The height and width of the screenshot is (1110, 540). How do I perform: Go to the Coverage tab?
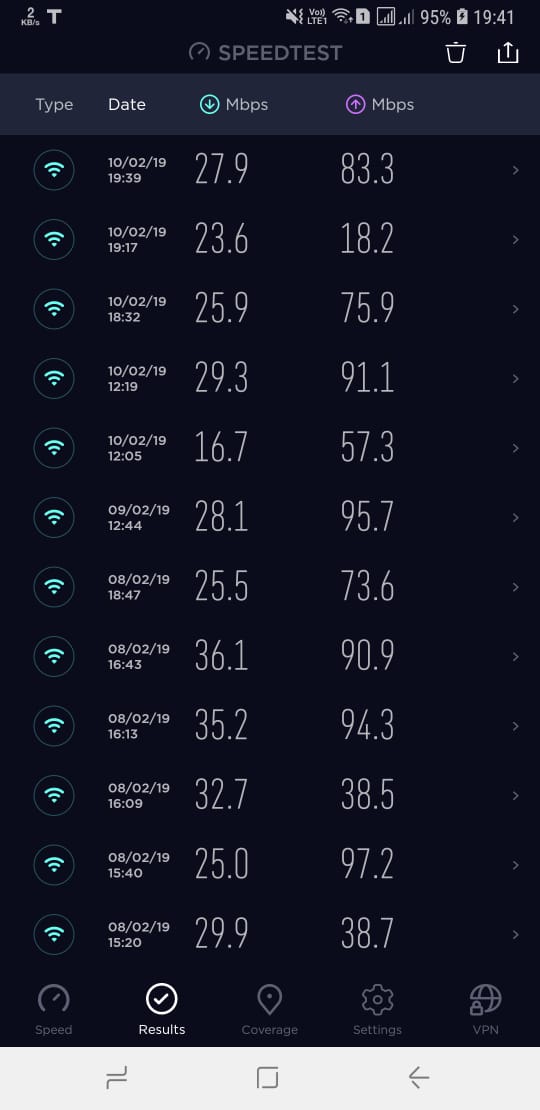coord(270,1009)
